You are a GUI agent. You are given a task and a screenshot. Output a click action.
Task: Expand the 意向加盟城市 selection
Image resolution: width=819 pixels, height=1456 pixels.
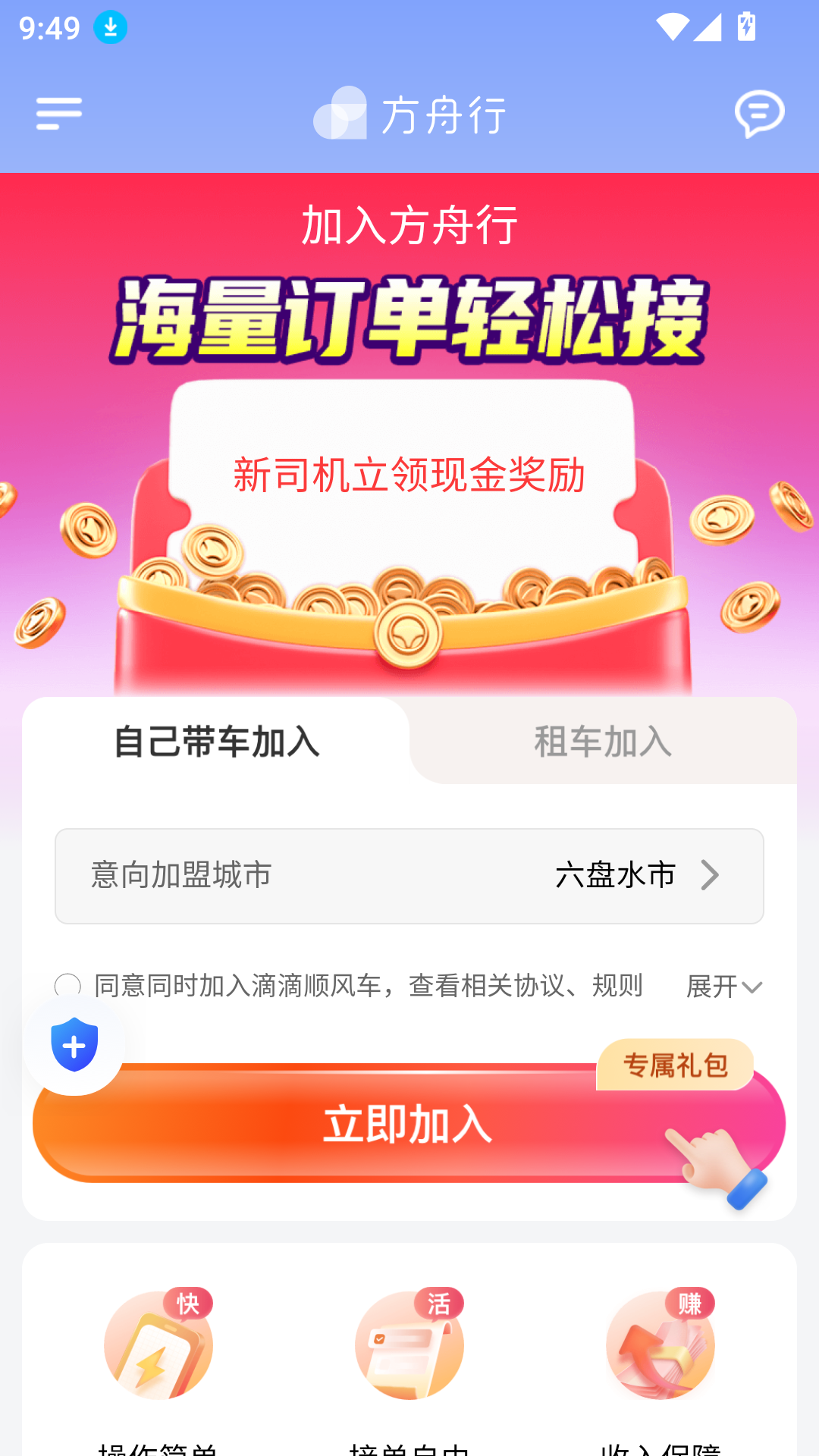(409, 876)
